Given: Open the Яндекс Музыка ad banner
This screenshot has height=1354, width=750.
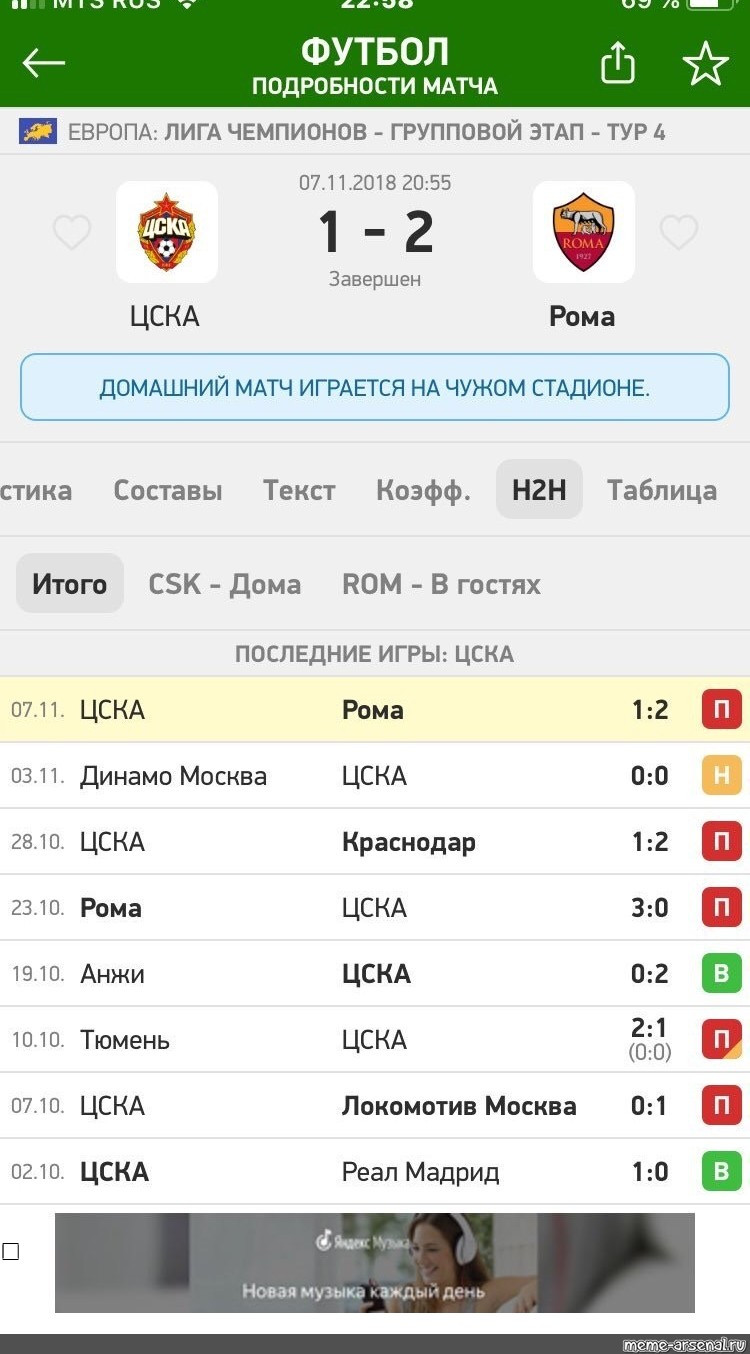Looking at the screenshot, I should pyautogui.click(x=375, y=1263).
